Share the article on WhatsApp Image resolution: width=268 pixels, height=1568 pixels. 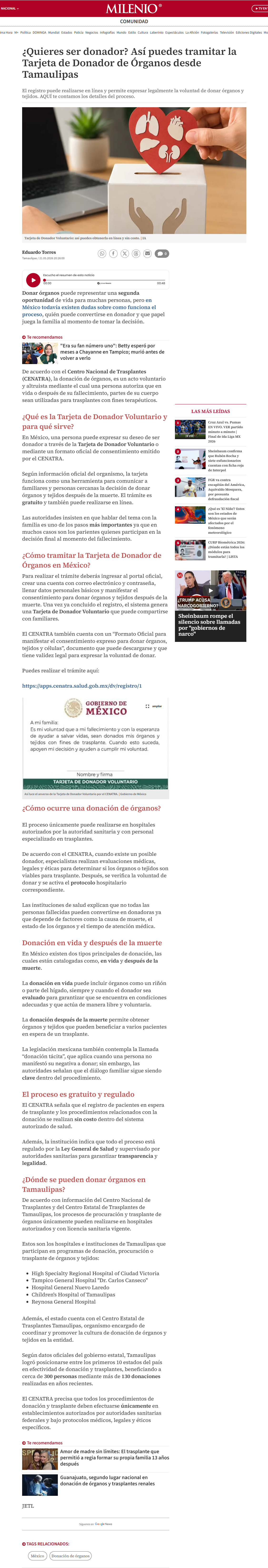click(102, 253)
